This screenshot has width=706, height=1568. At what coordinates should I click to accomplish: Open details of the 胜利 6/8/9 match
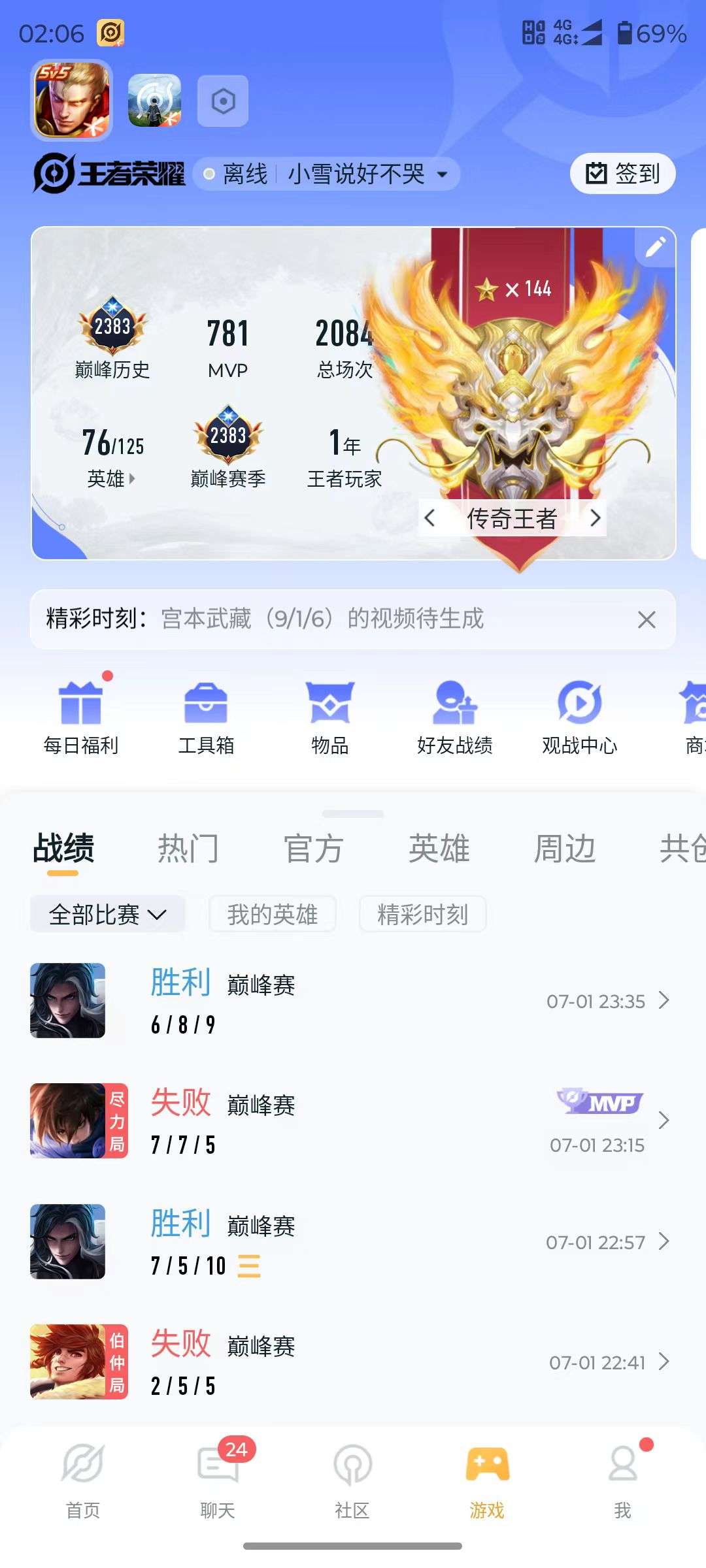[353, 1001]
